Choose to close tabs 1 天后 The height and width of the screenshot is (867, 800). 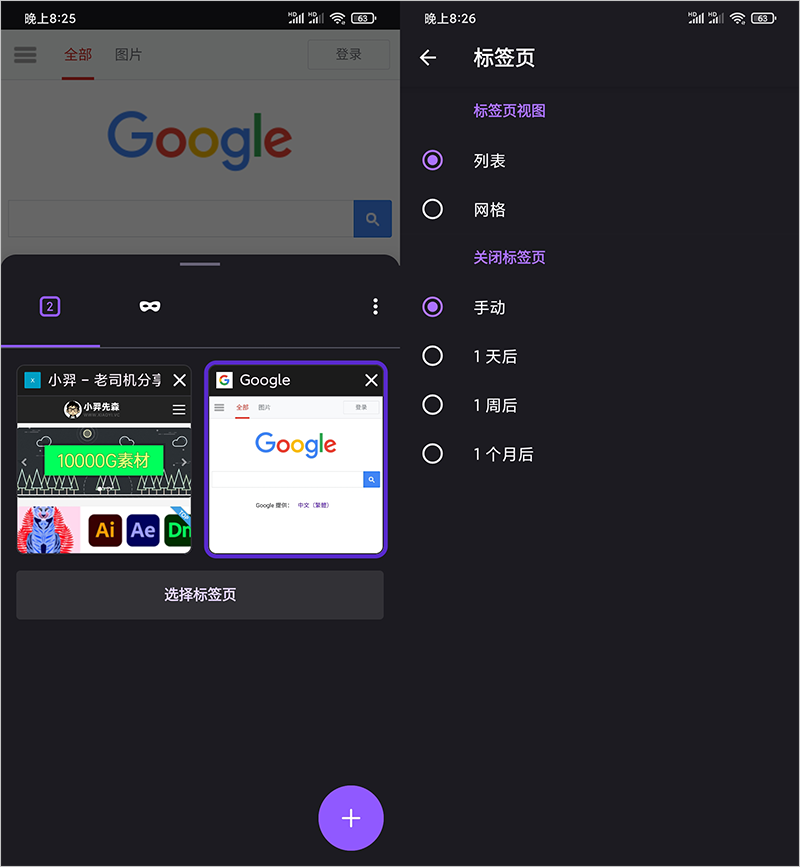(x=433, y=356)
